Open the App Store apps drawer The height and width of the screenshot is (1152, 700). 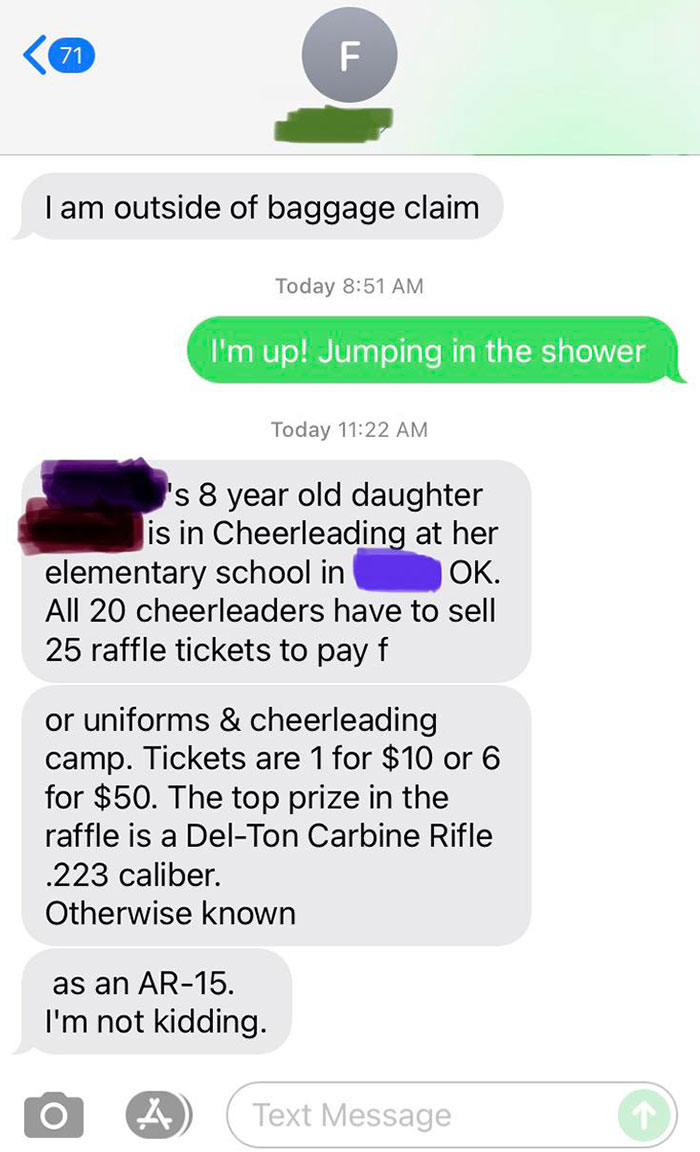point(158,1115)
